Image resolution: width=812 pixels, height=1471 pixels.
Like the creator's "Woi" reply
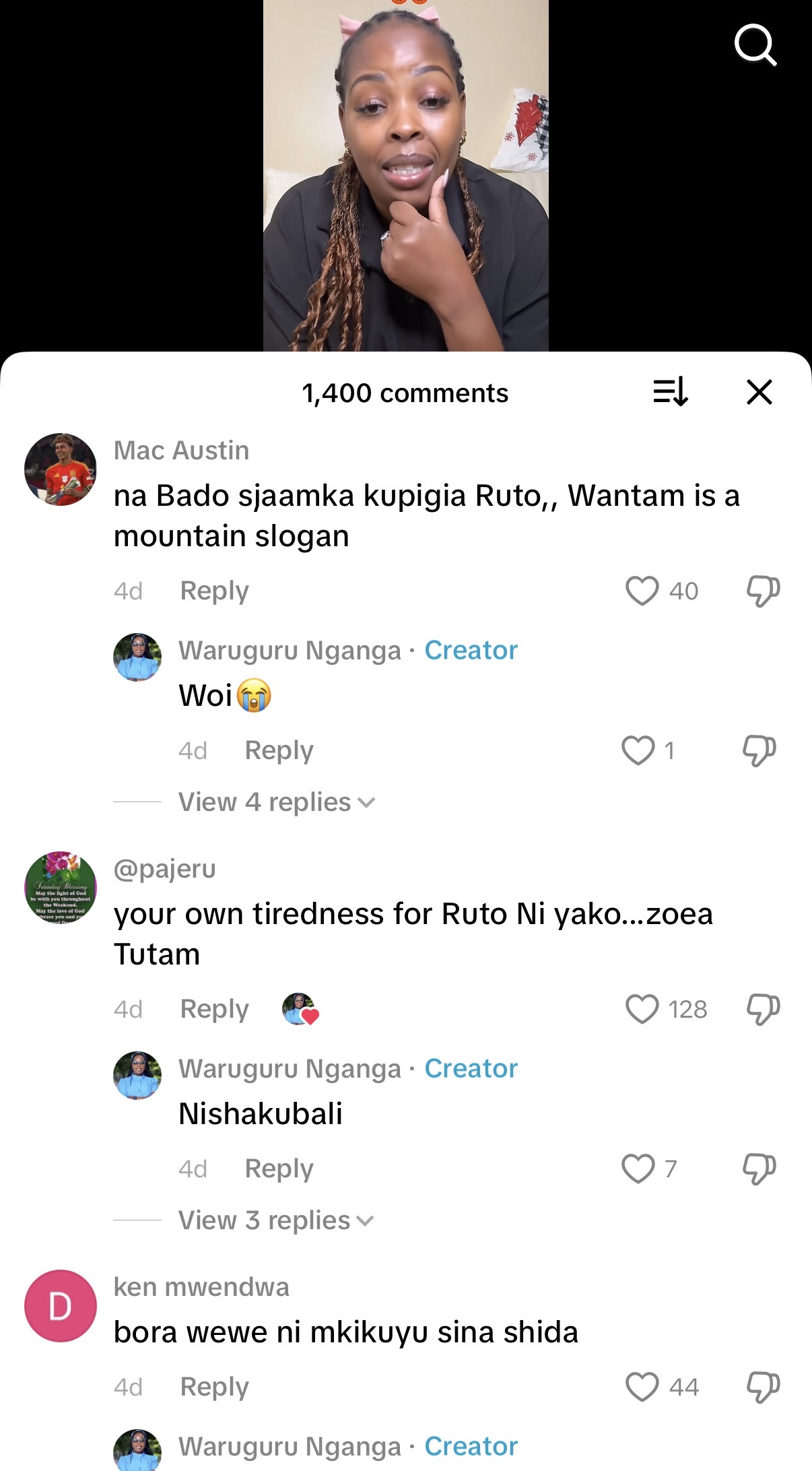click(x=638, y=750)
